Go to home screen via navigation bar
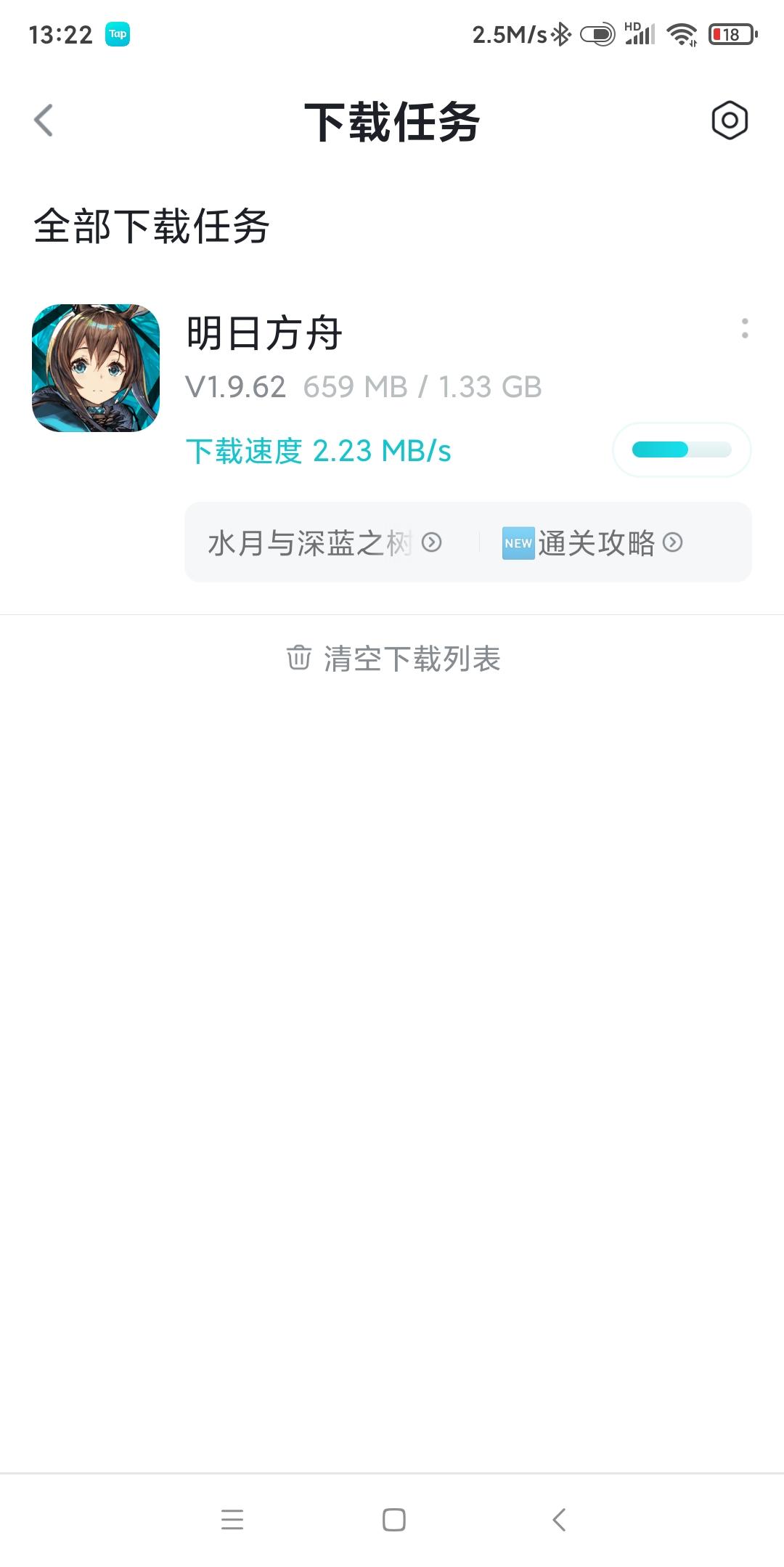The width and height of the screenshot is (784, 1567). [x=393, y=1519]
